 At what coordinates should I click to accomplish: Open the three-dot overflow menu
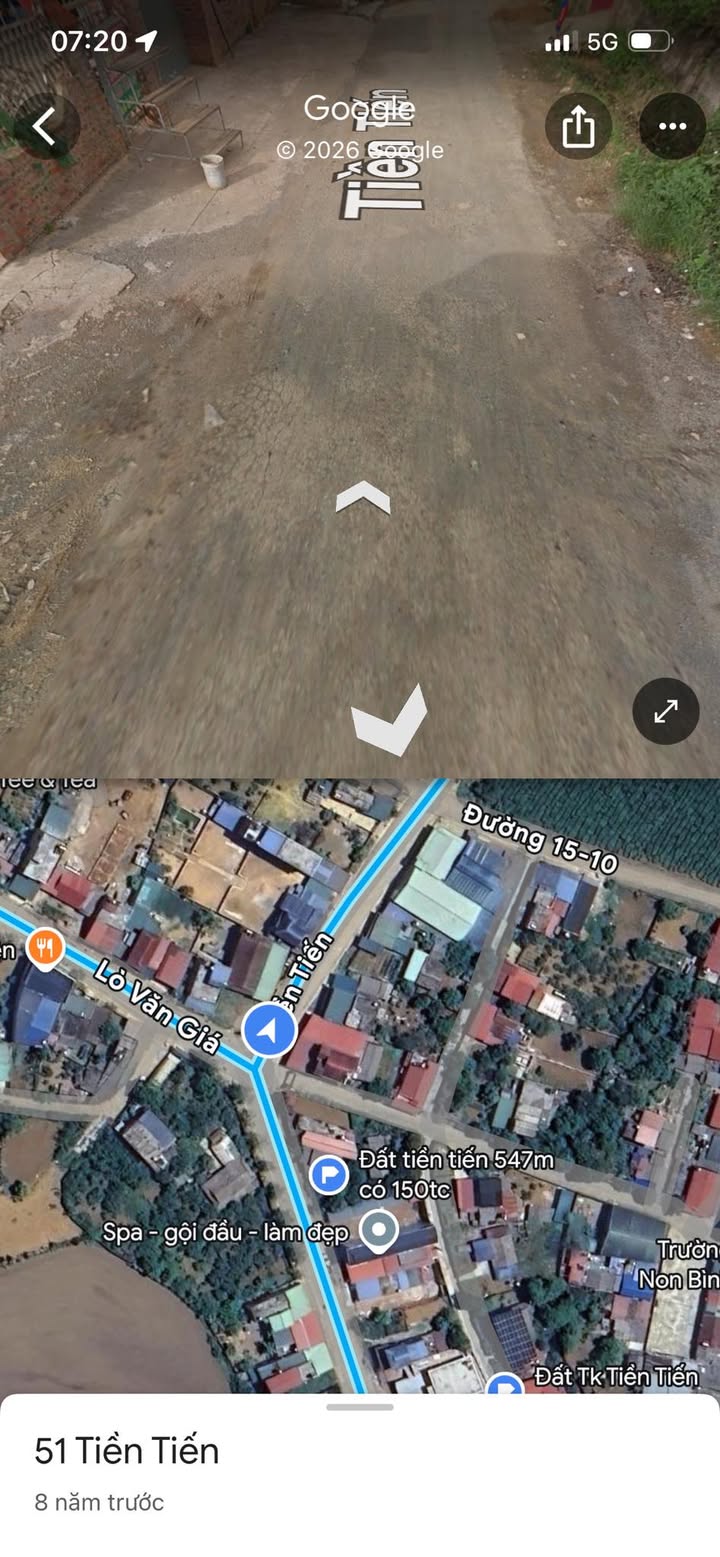672,127
